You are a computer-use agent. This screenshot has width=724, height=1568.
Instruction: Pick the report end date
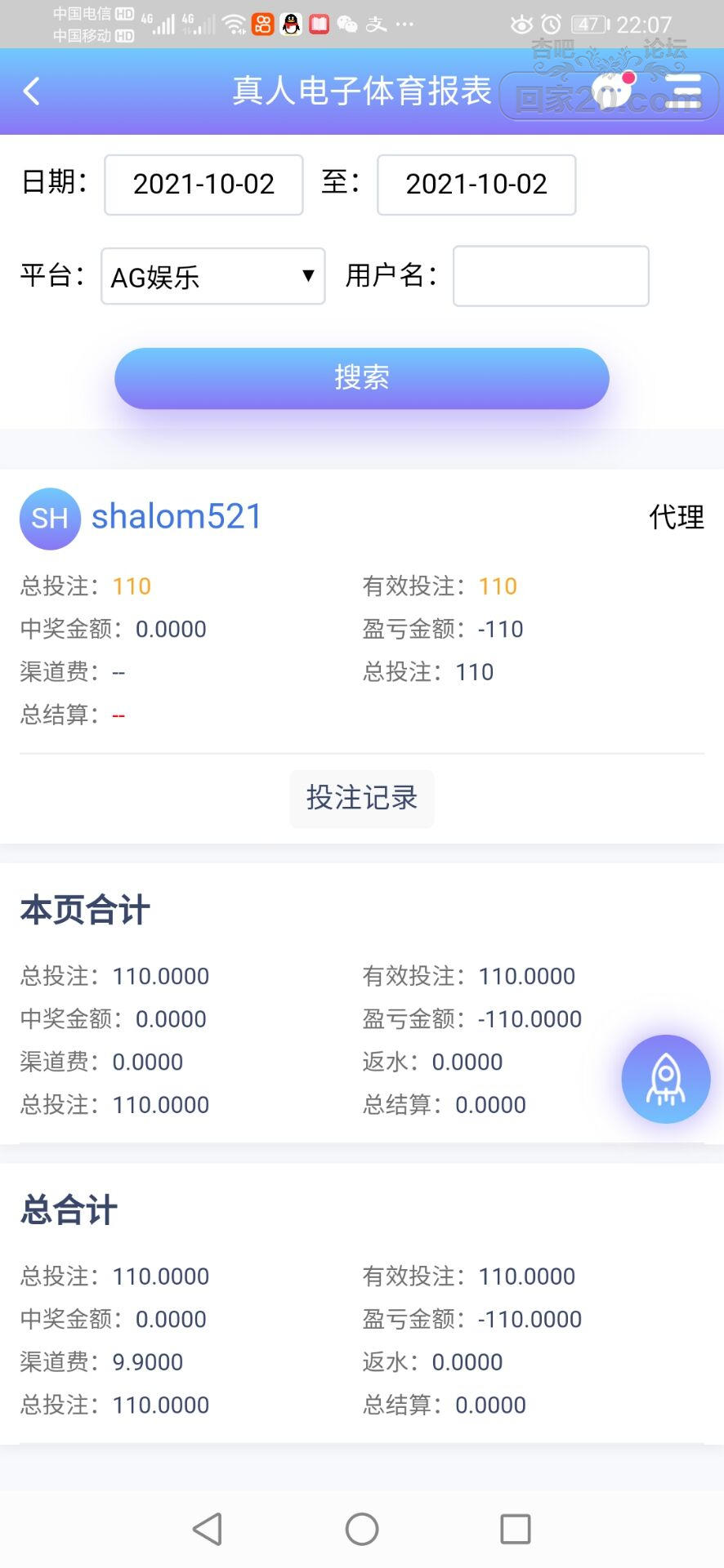click(476, 185)
